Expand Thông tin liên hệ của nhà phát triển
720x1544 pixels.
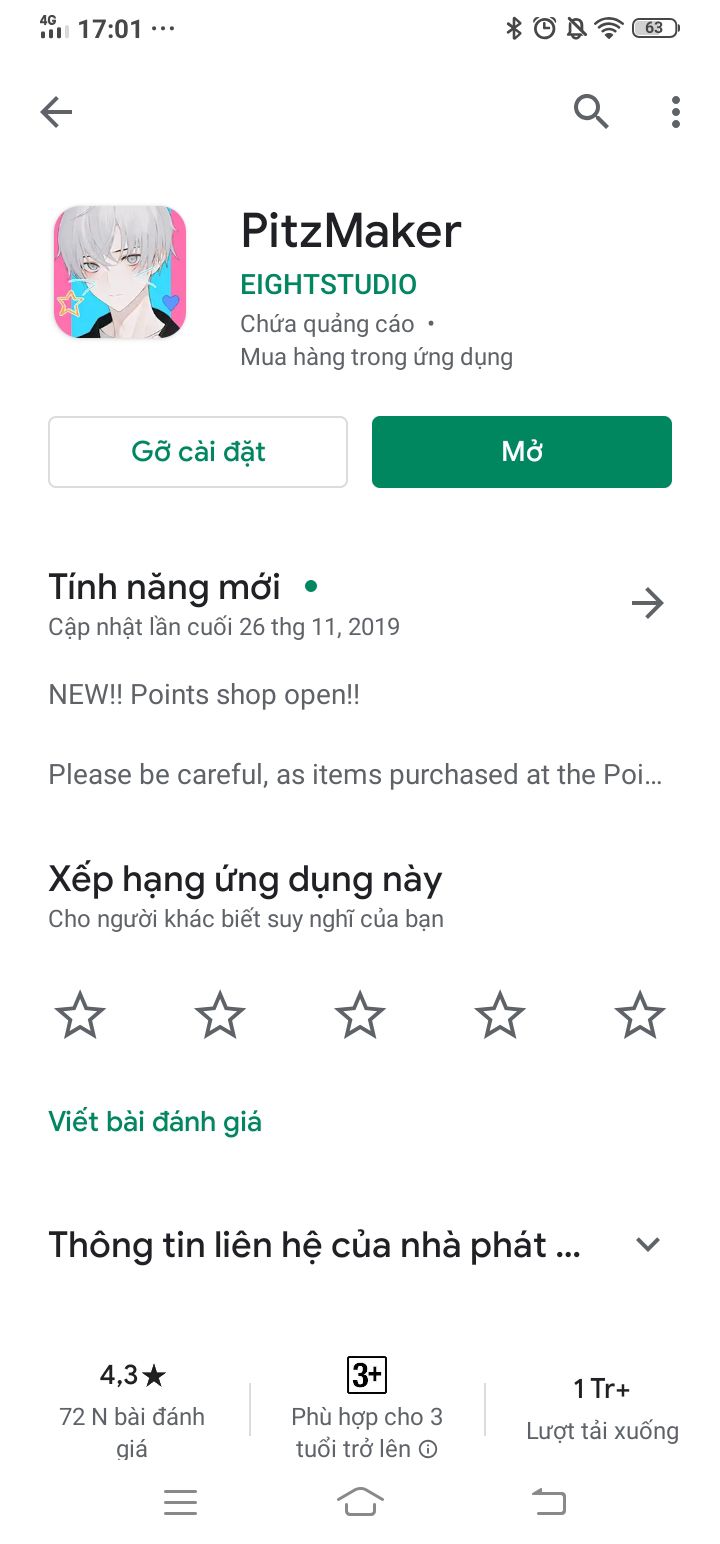pyautogui.click(x=648, y=1245)
